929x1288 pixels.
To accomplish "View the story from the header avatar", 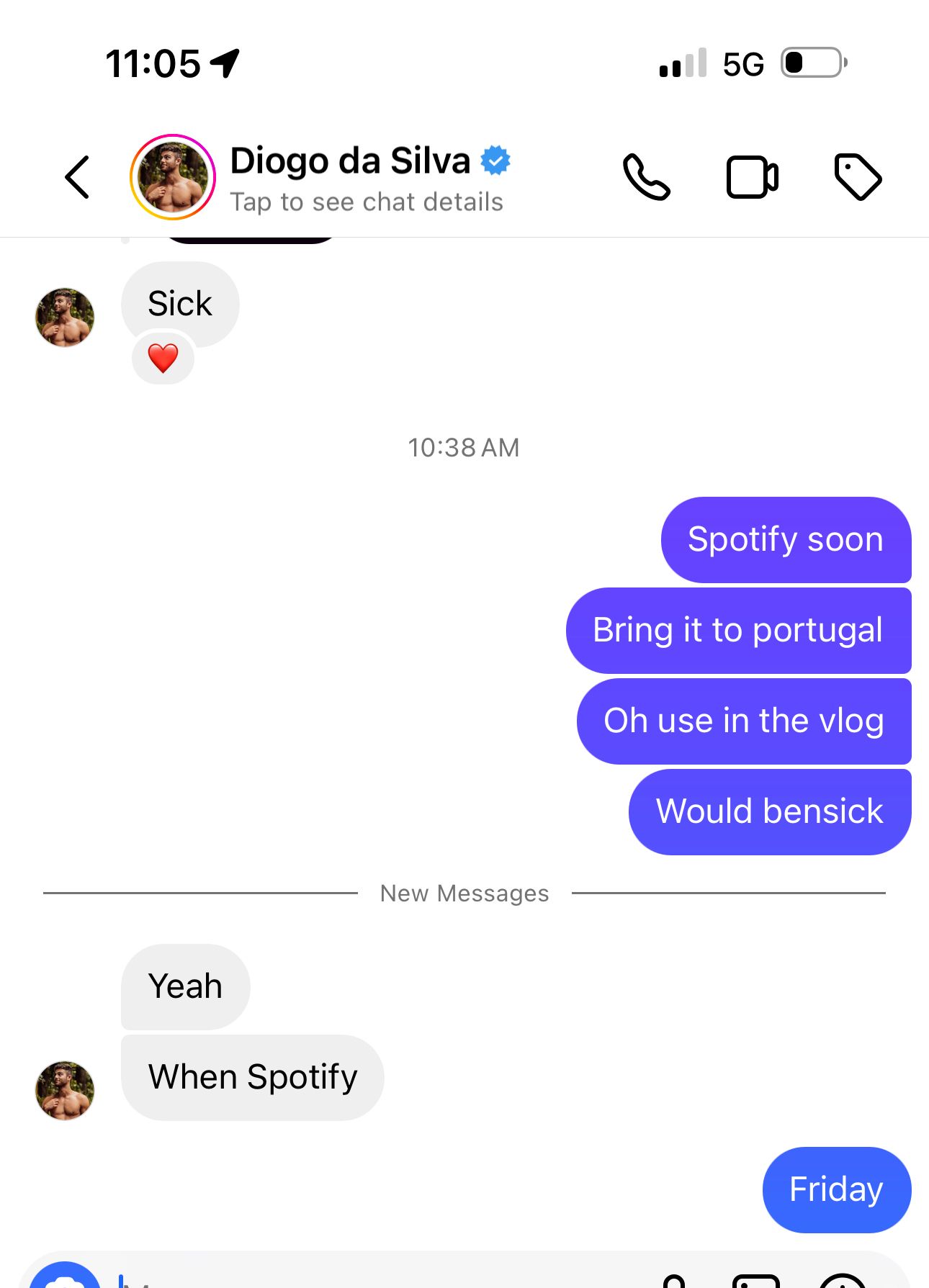I will coord(173,177).
